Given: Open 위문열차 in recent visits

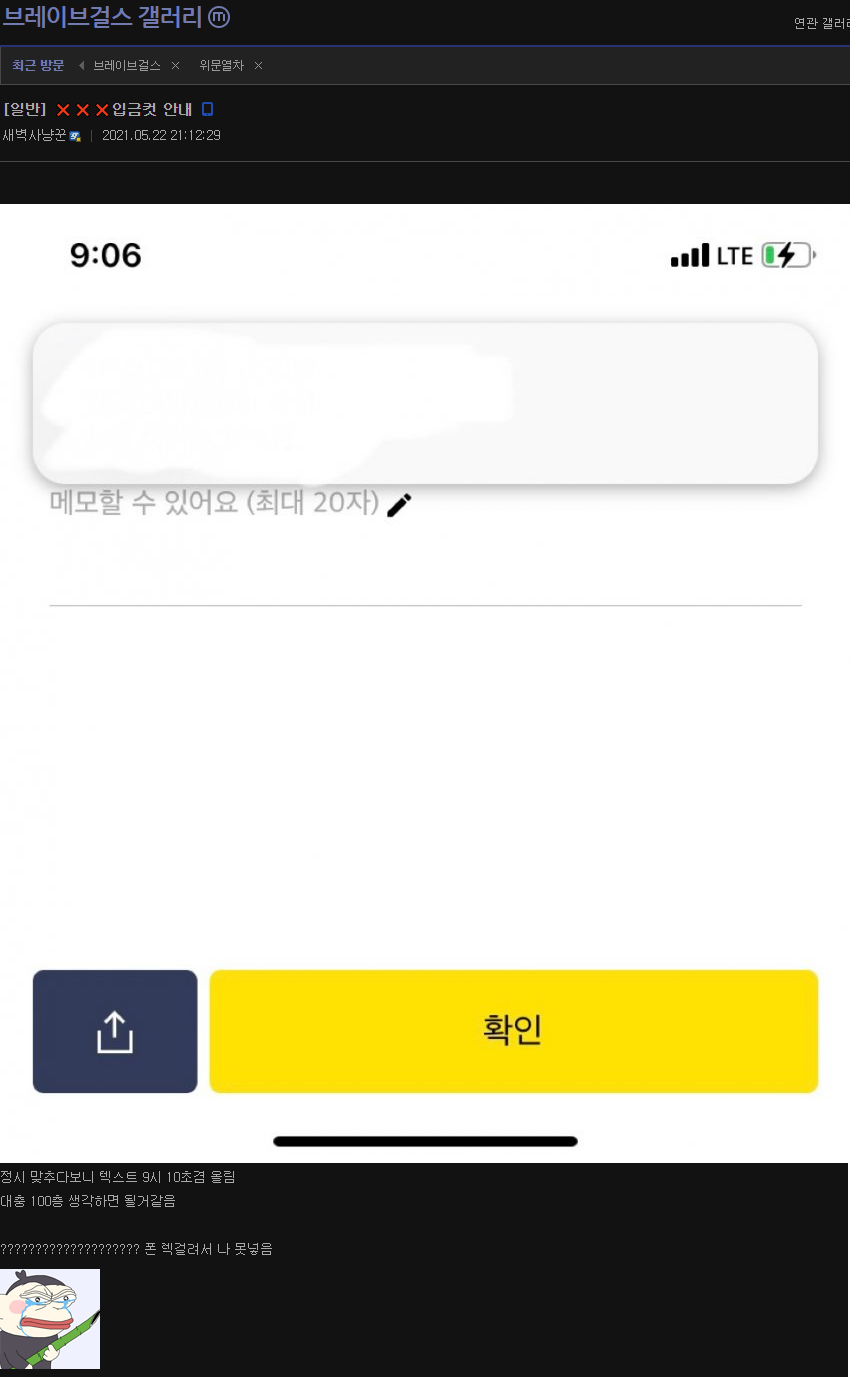Looking at the screenshot, I should pyautogui.click(x=221, y=65).
